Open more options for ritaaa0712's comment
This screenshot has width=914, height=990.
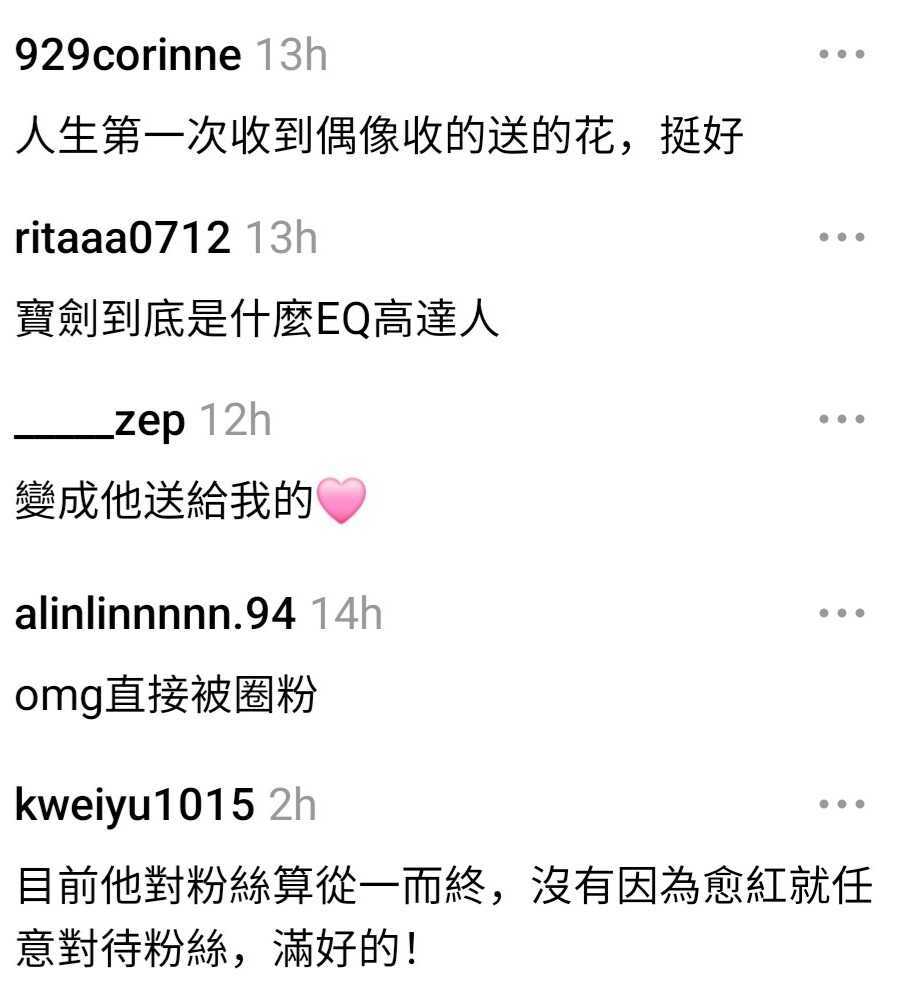841,238
